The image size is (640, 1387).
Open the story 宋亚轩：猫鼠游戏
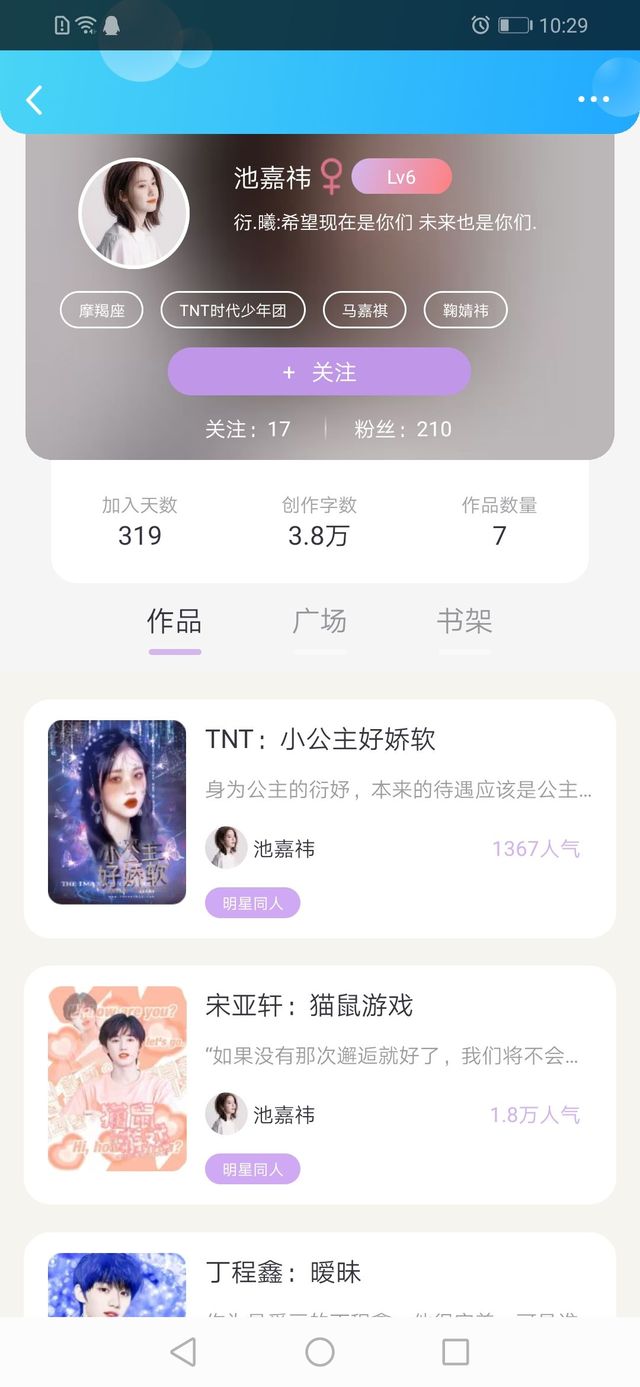(x=309, y=1006)
